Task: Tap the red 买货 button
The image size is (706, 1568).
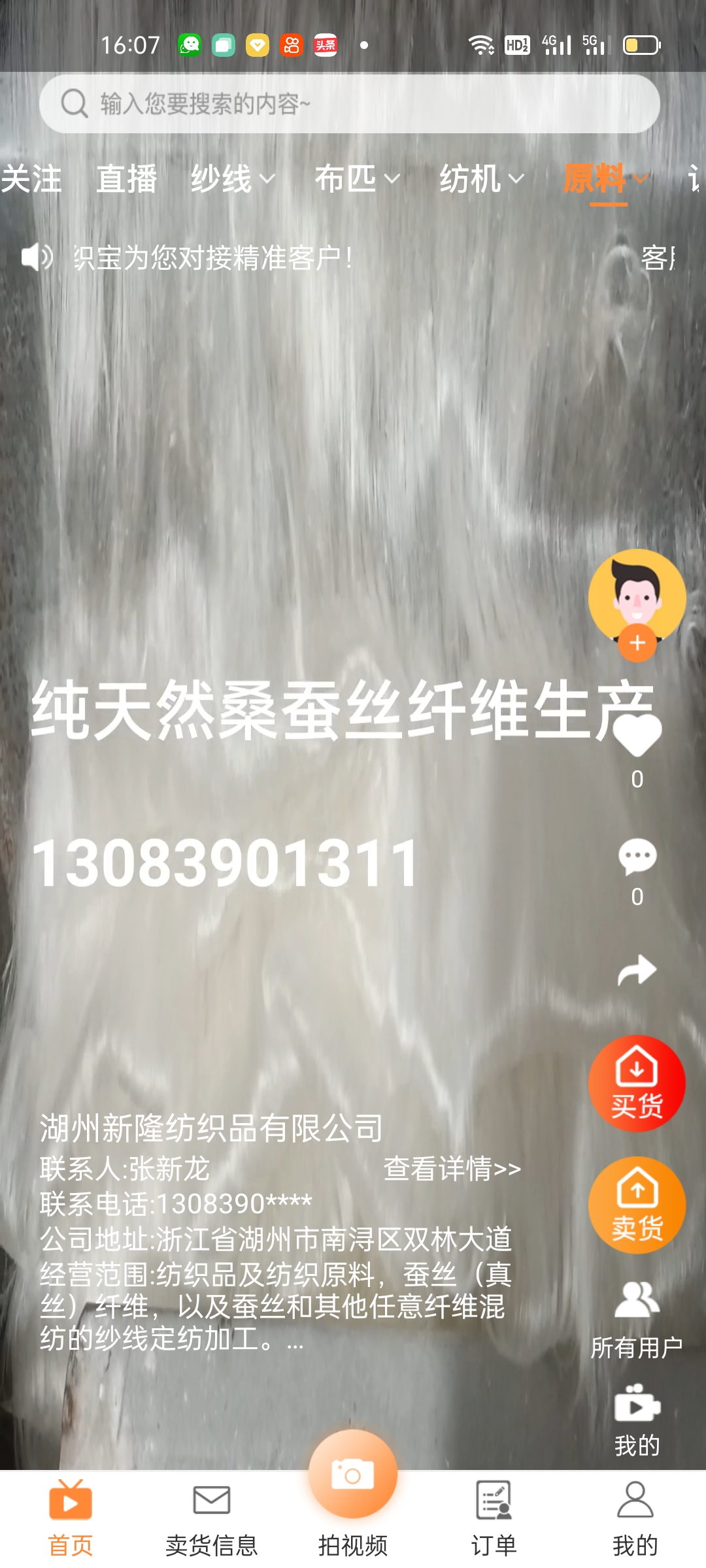Action: 637,1083
